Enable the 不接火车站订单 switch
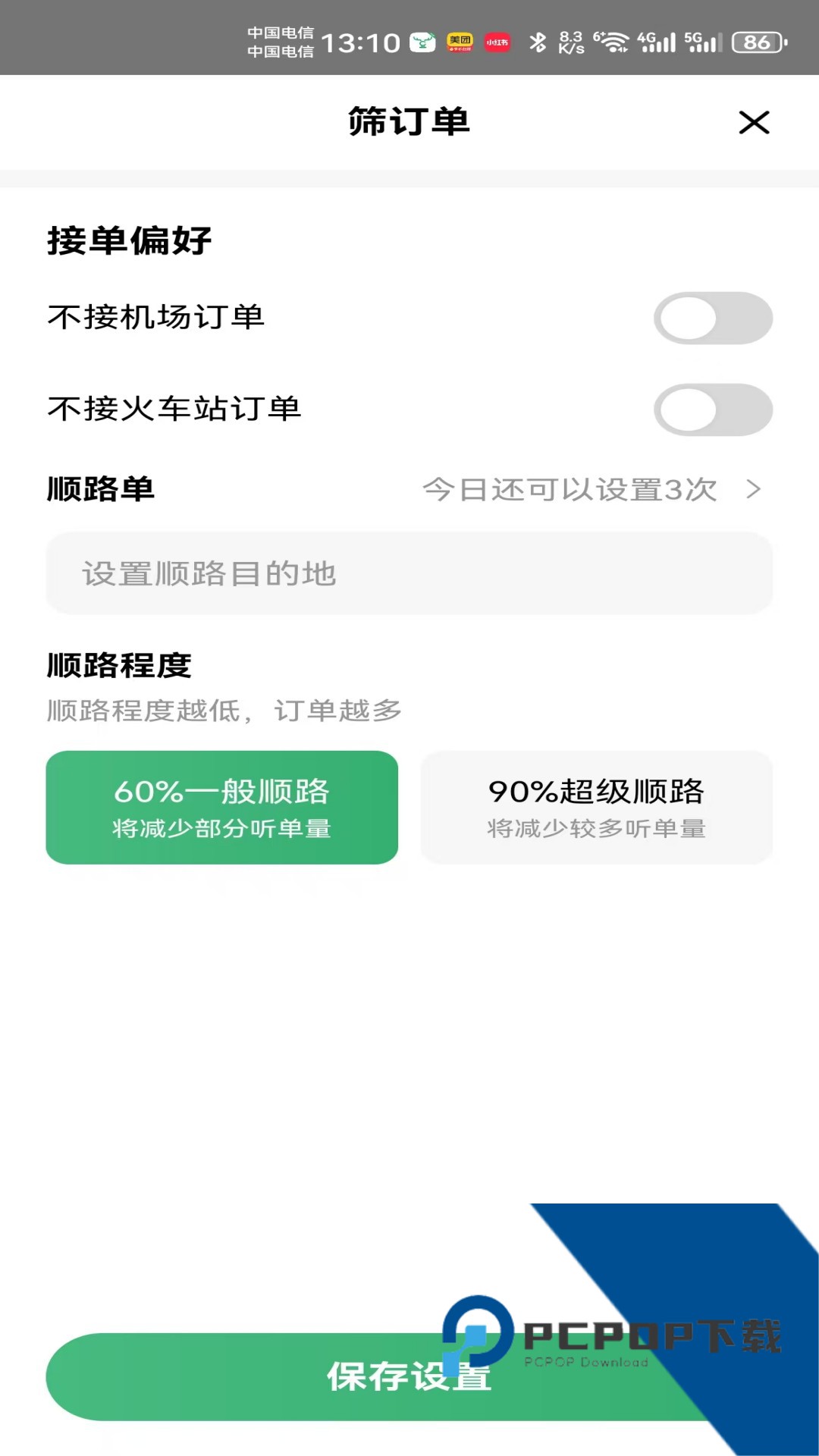 713,409
